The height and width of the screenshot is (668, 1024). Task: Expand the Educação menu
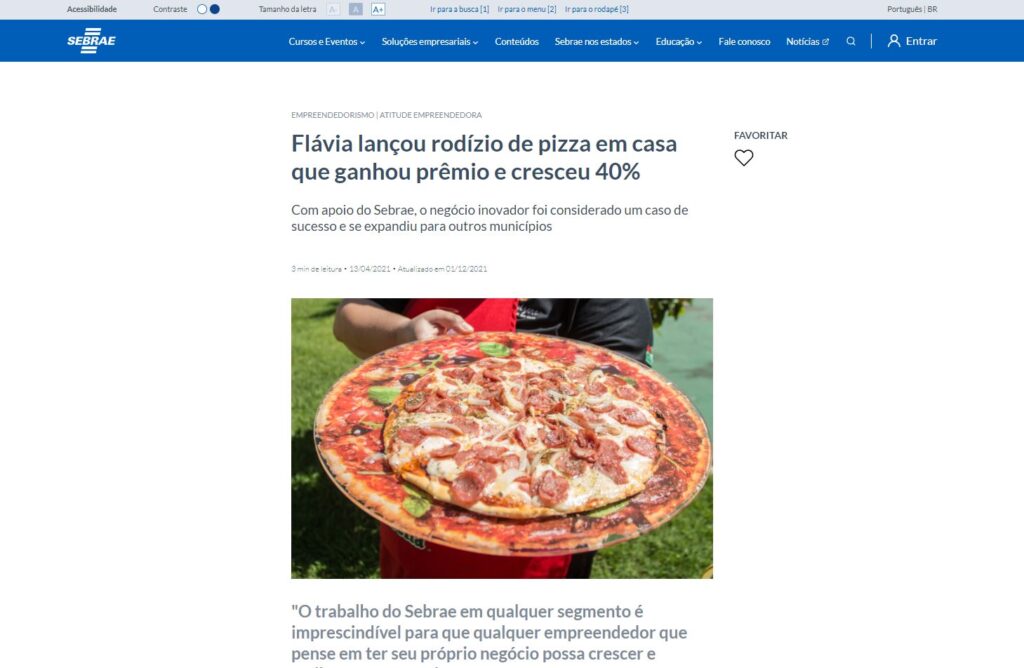point(678,42)
